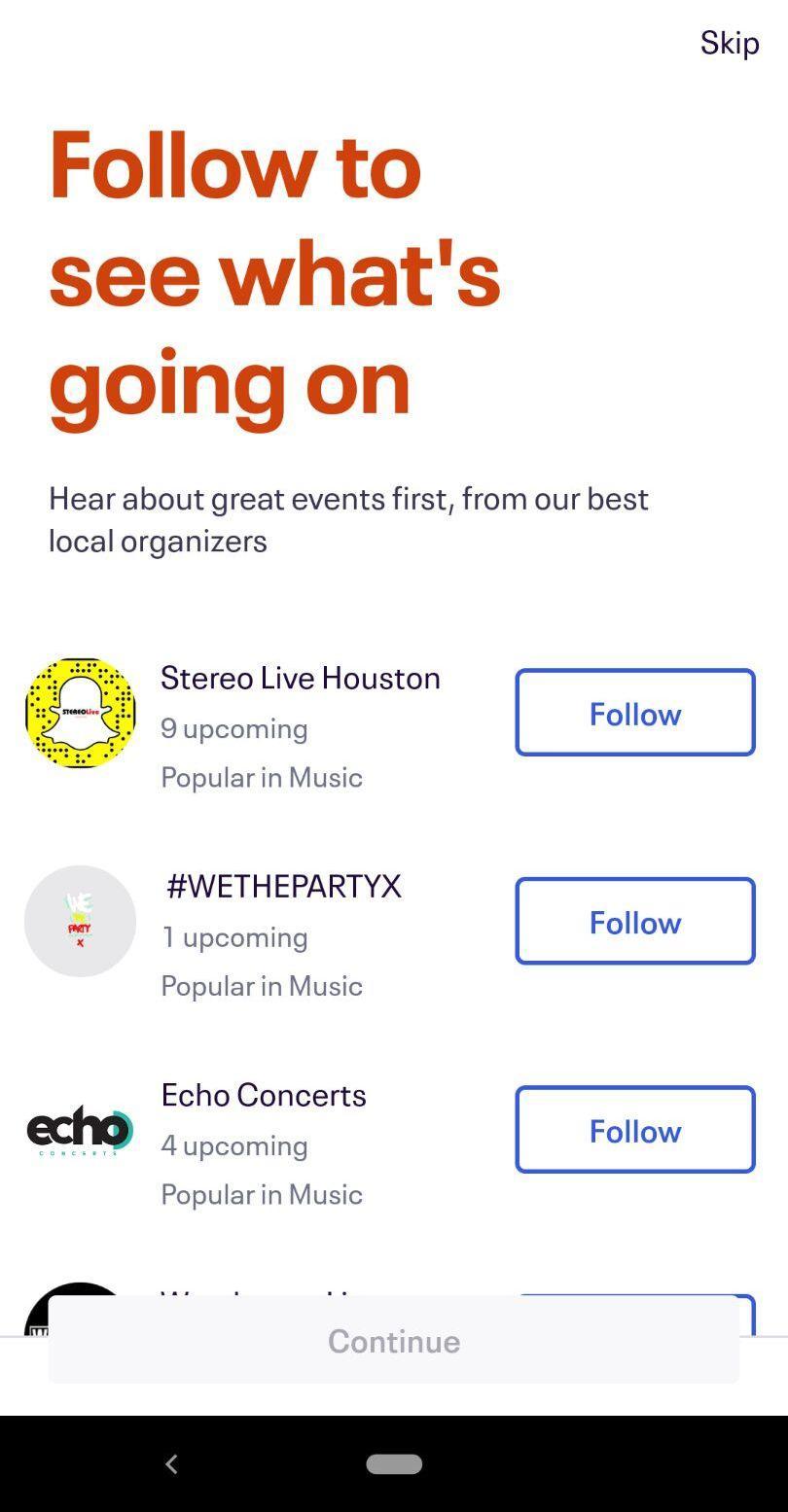Open Stereo Live Houston organizer profile
Screen dimensions: 788x1512
point(300,678)
